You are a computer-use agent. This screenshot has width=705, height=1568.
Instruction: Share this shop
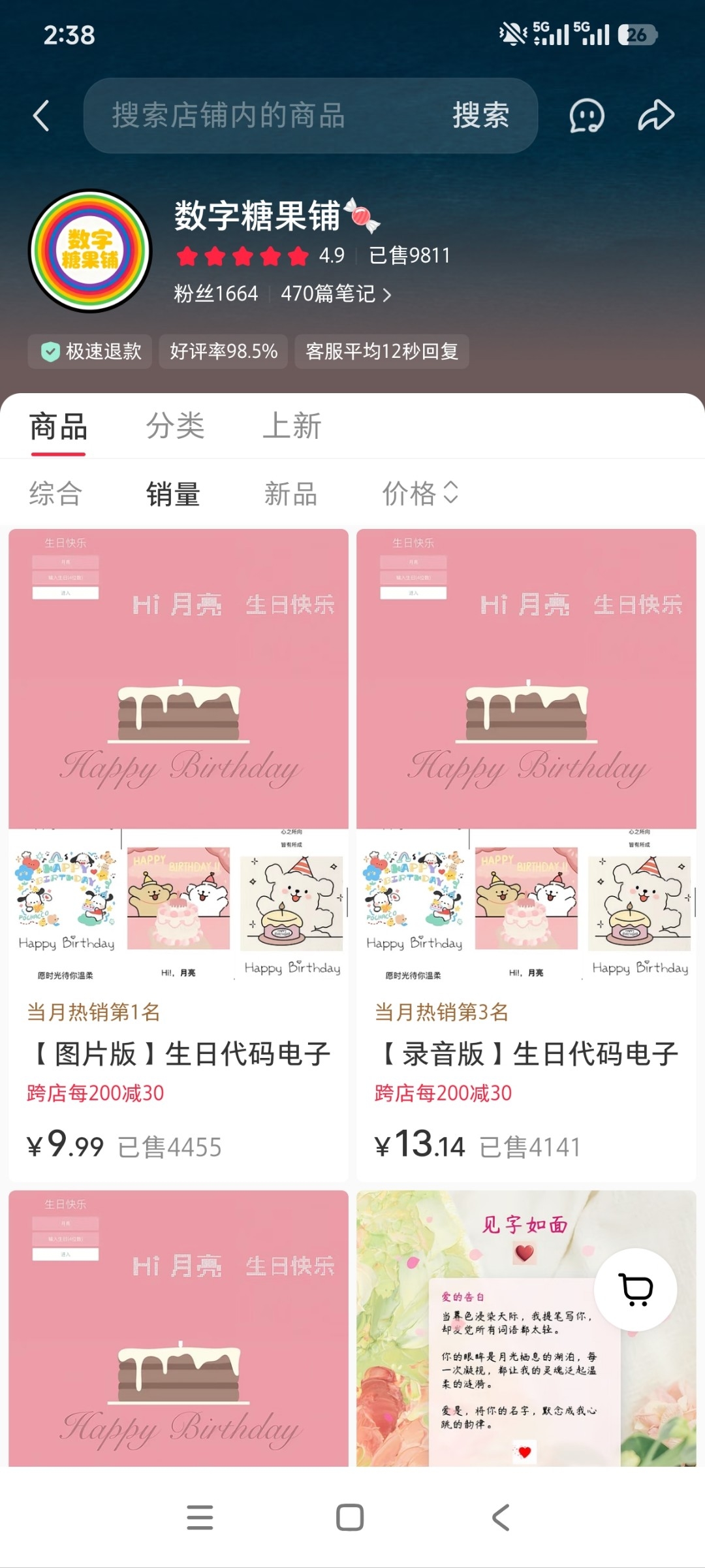point(655,116)
